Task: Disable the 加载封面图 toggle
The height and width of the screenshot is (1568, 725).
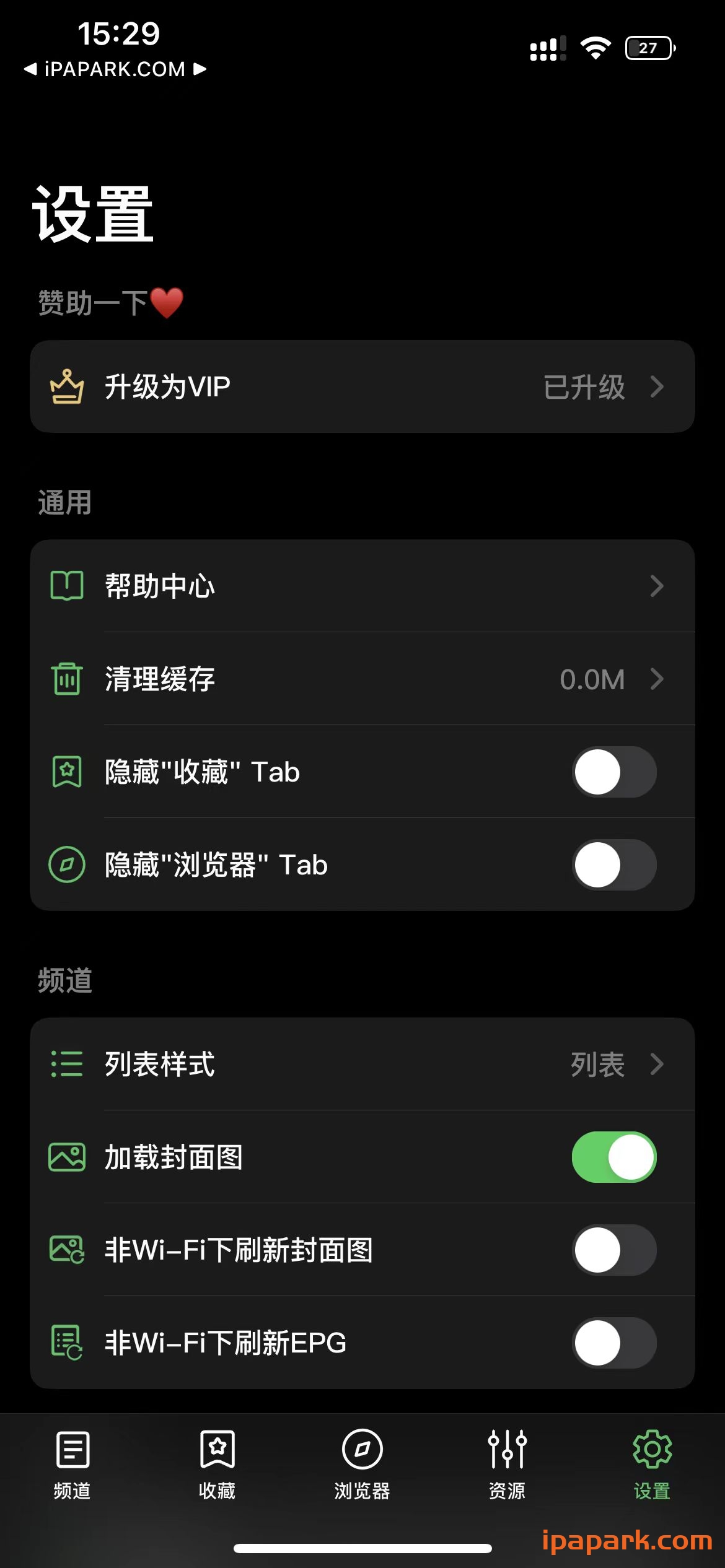Action: (614, 1158)
